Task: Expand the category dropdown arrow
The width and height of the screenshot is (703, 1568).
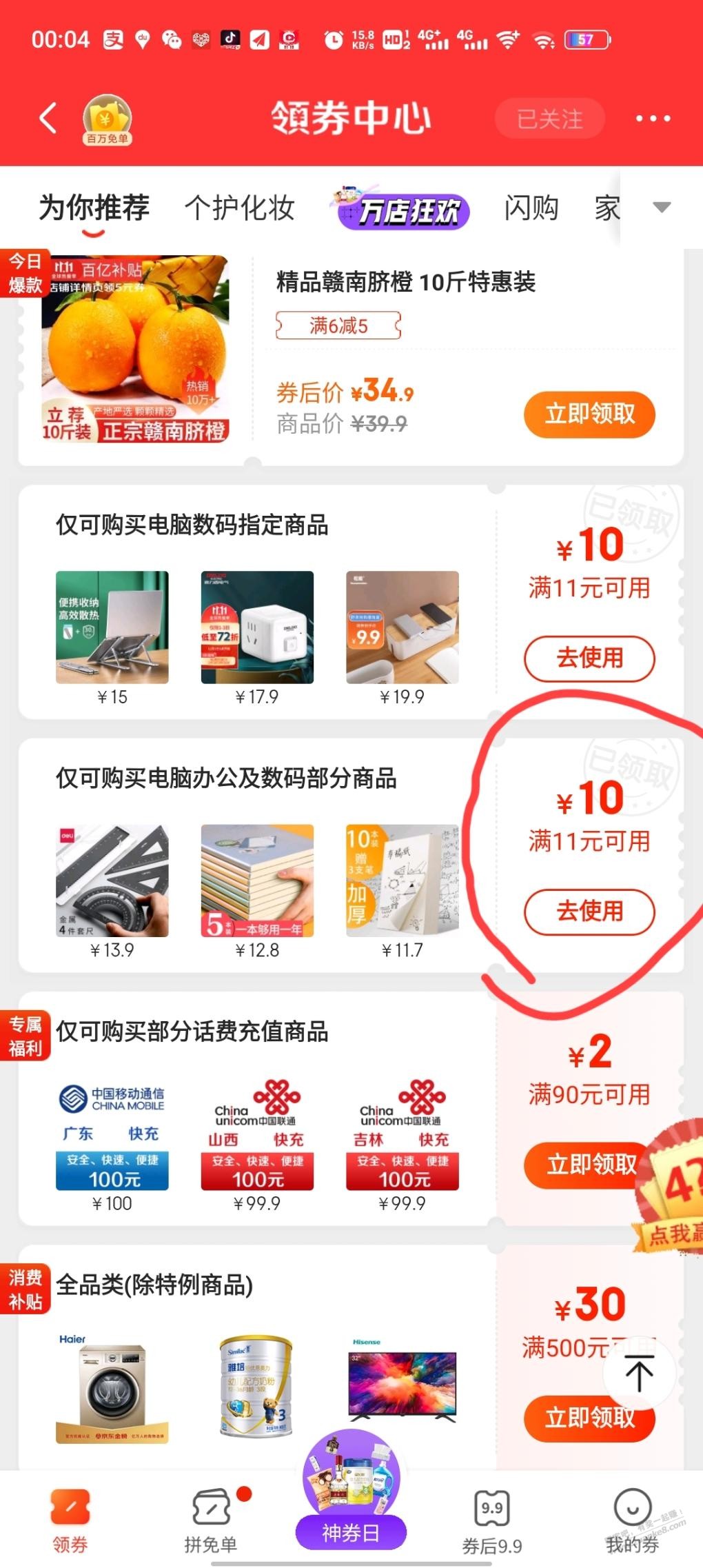Action: coord(662,207)
